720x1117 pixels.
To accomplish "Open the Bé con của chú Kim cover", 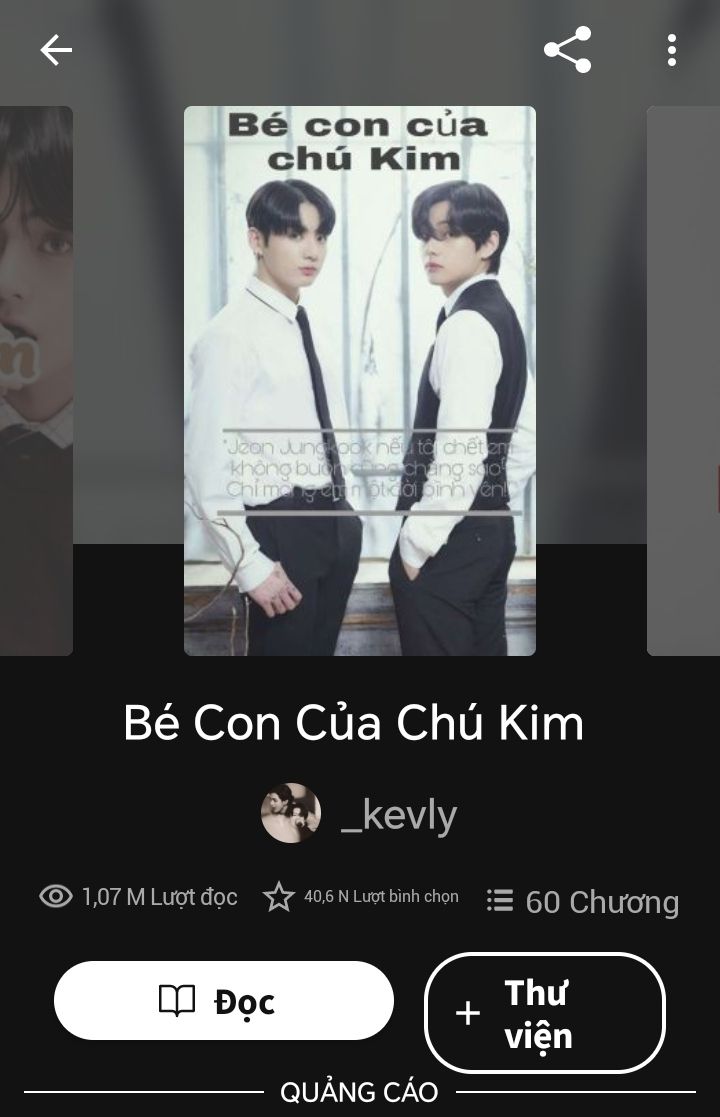I will [x=360, y=381].
